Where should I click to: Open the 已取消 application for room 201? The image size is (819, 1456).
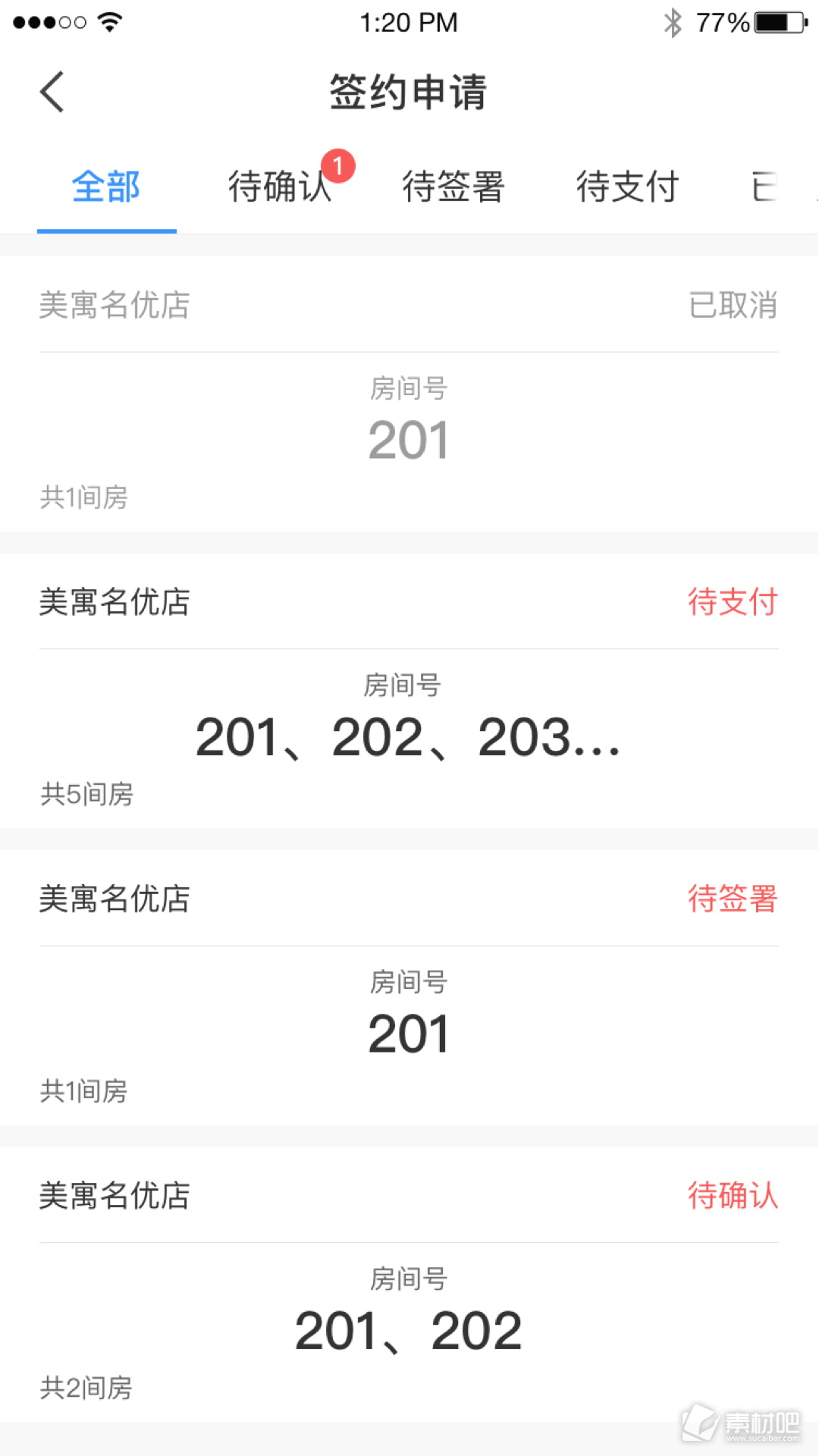(x=409, y=394)
